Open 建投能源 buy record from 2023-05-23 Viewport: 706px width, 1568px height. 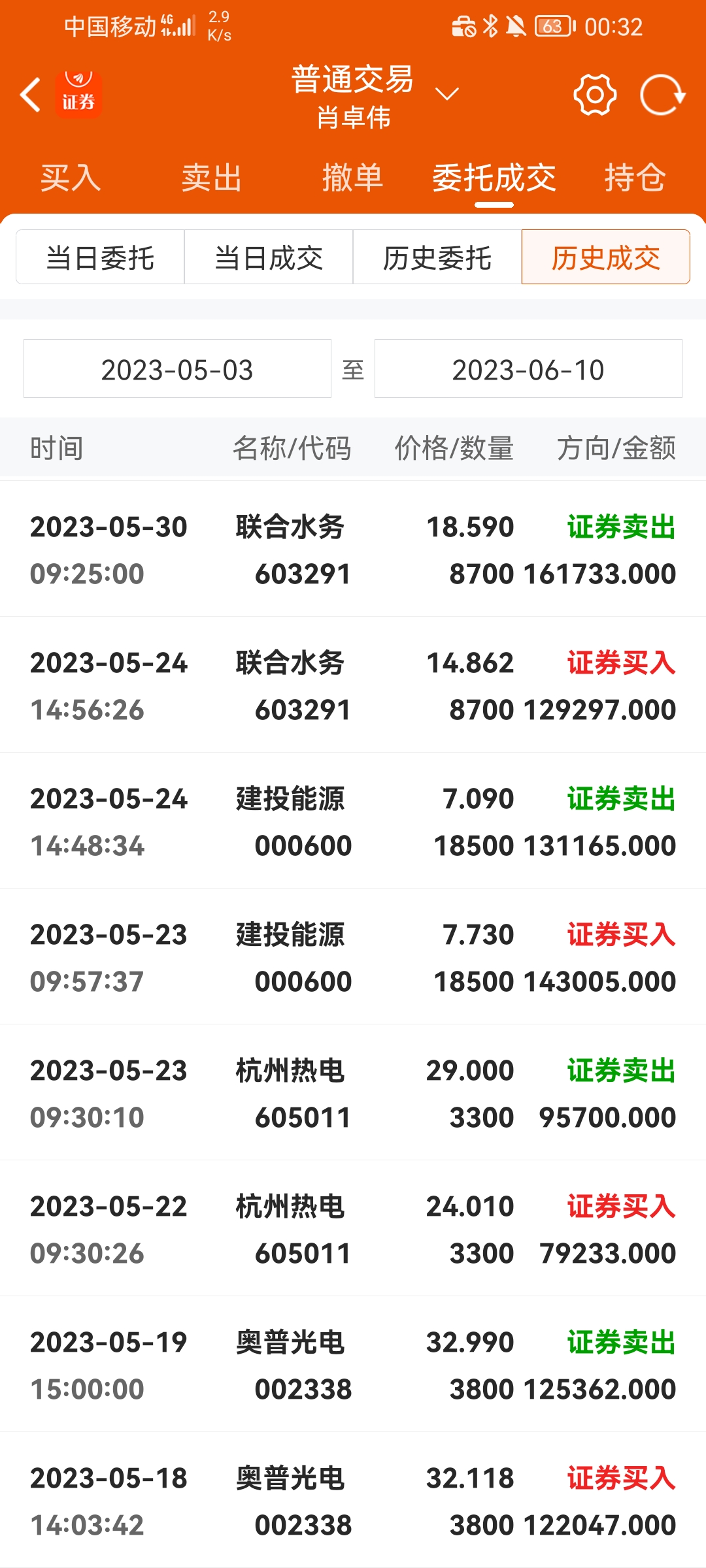(x=353, y=958)
